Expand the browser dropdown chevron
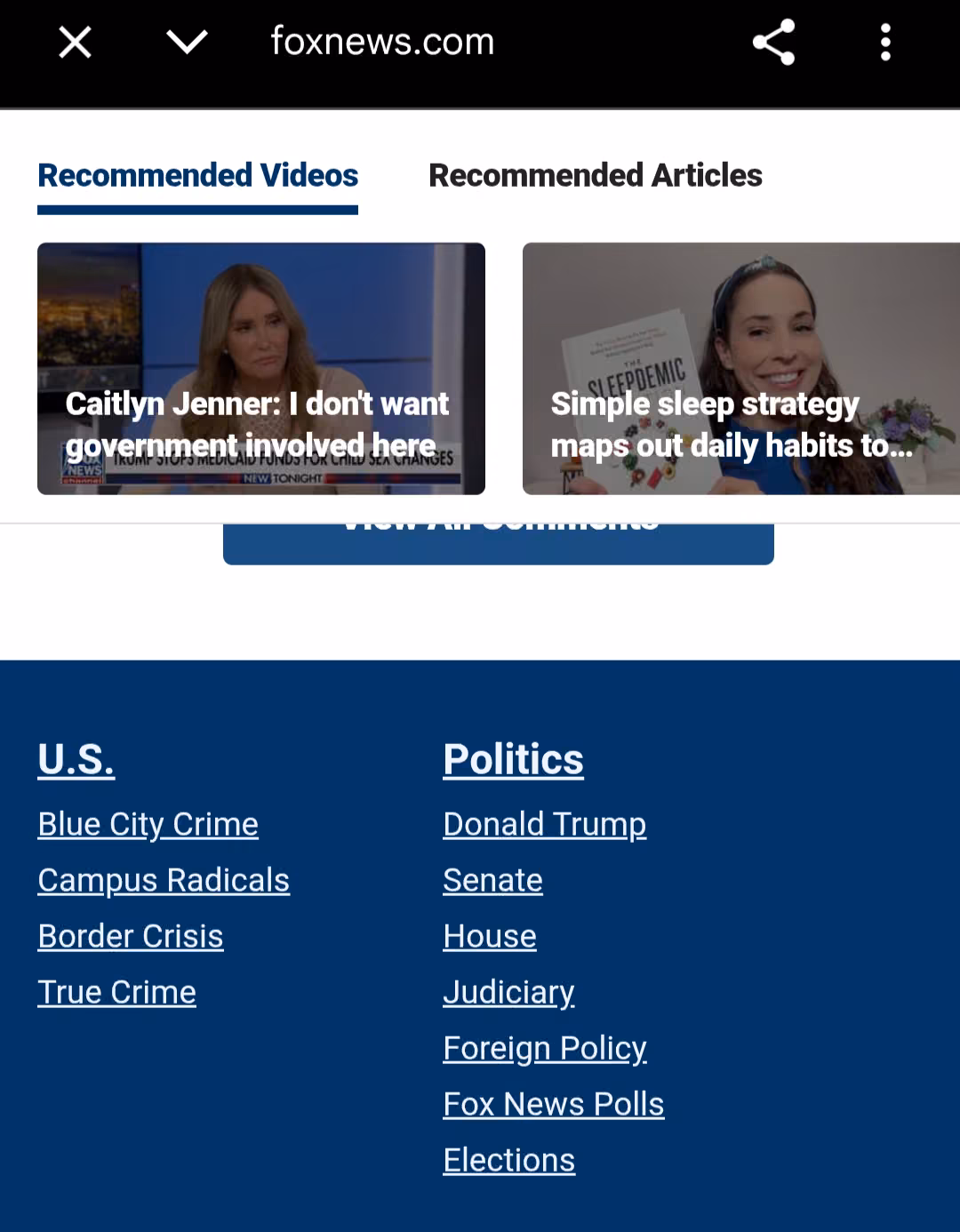 (x=187, y=42)
